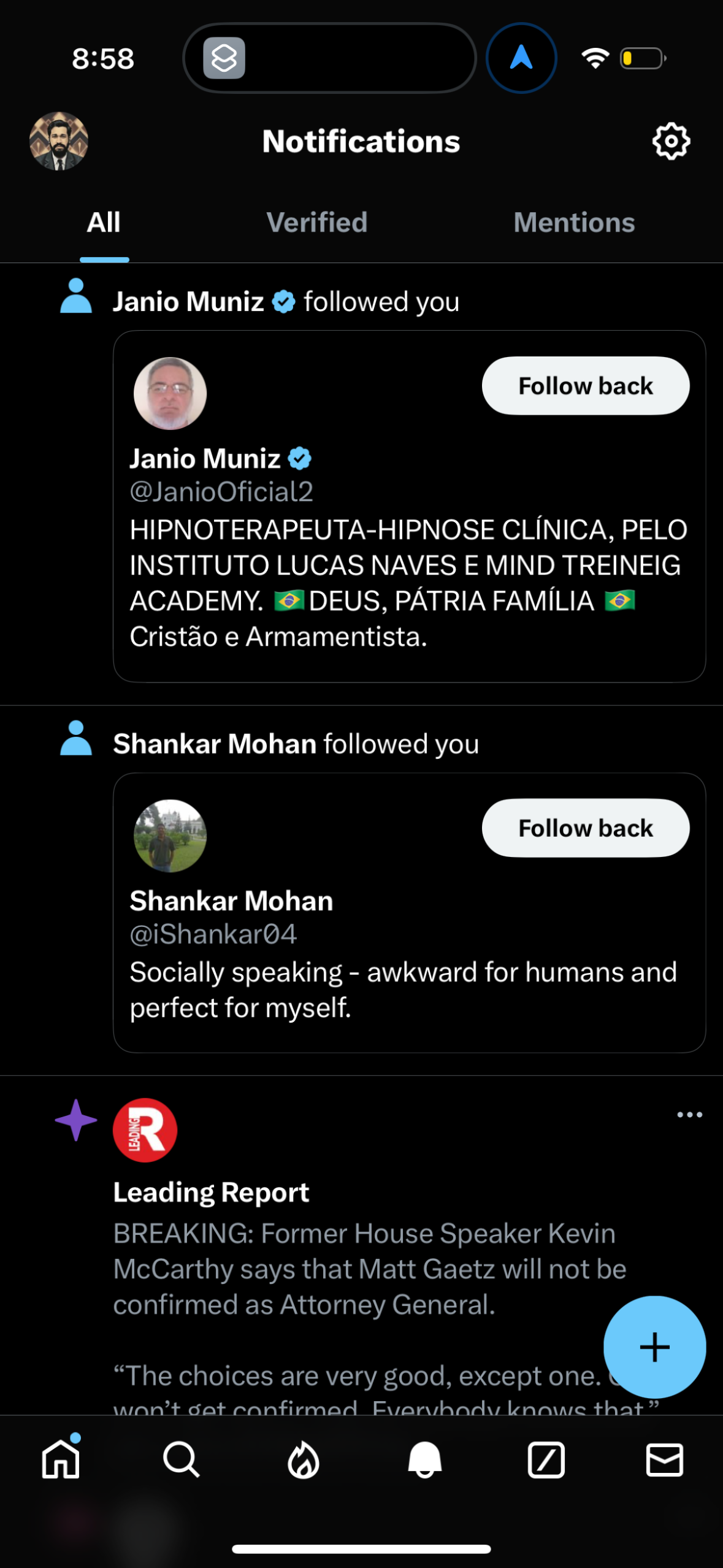
Task: Open your own avatar in the top corner
Action: click(59, 140)
